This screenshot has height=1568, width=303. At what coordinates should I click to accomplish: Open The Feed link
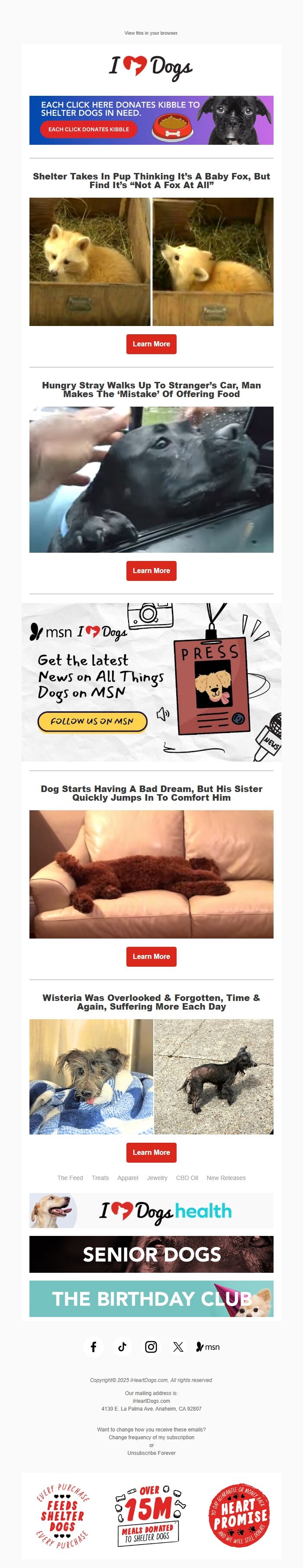point(70,1178)
